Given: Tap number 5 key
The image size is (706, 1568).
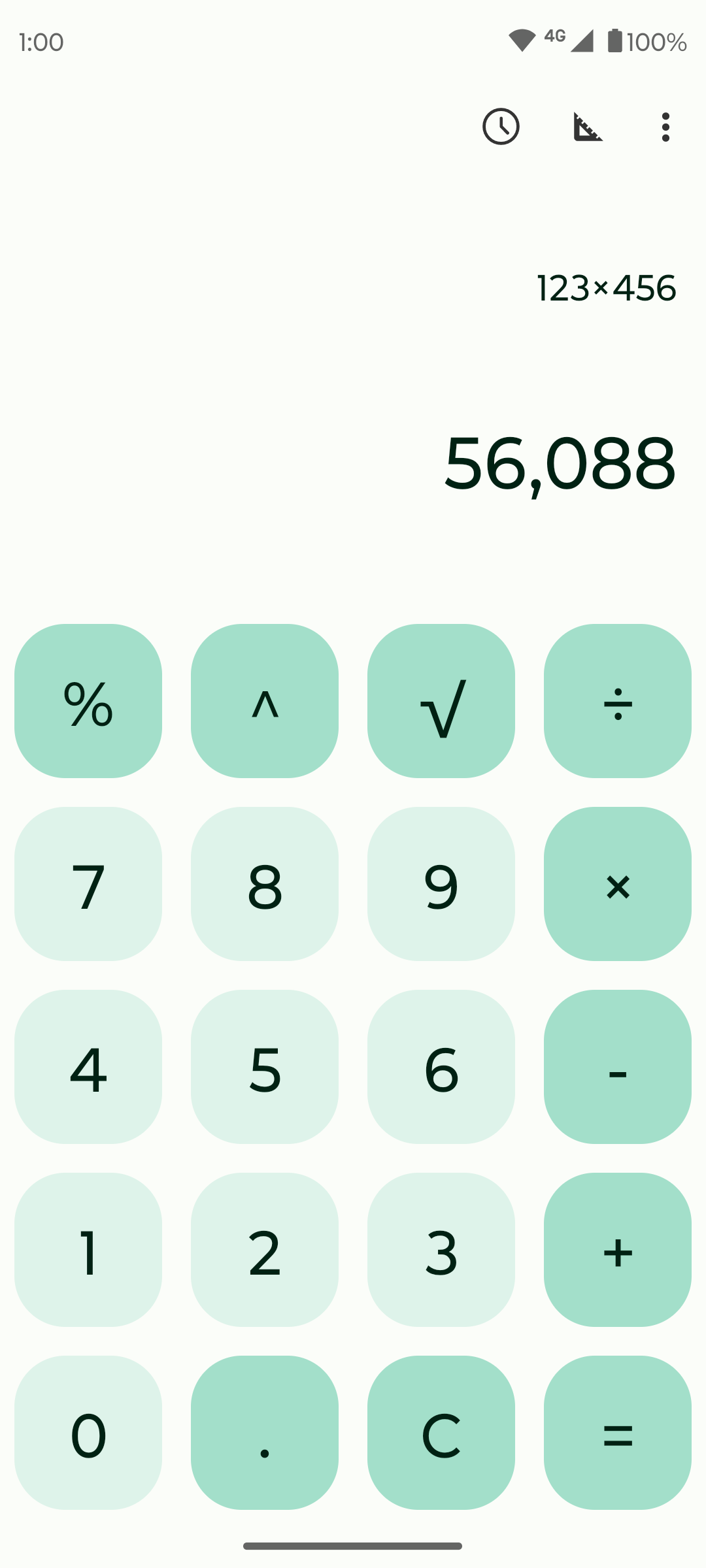Looking at the screenshot, I should click(265, 1067).
